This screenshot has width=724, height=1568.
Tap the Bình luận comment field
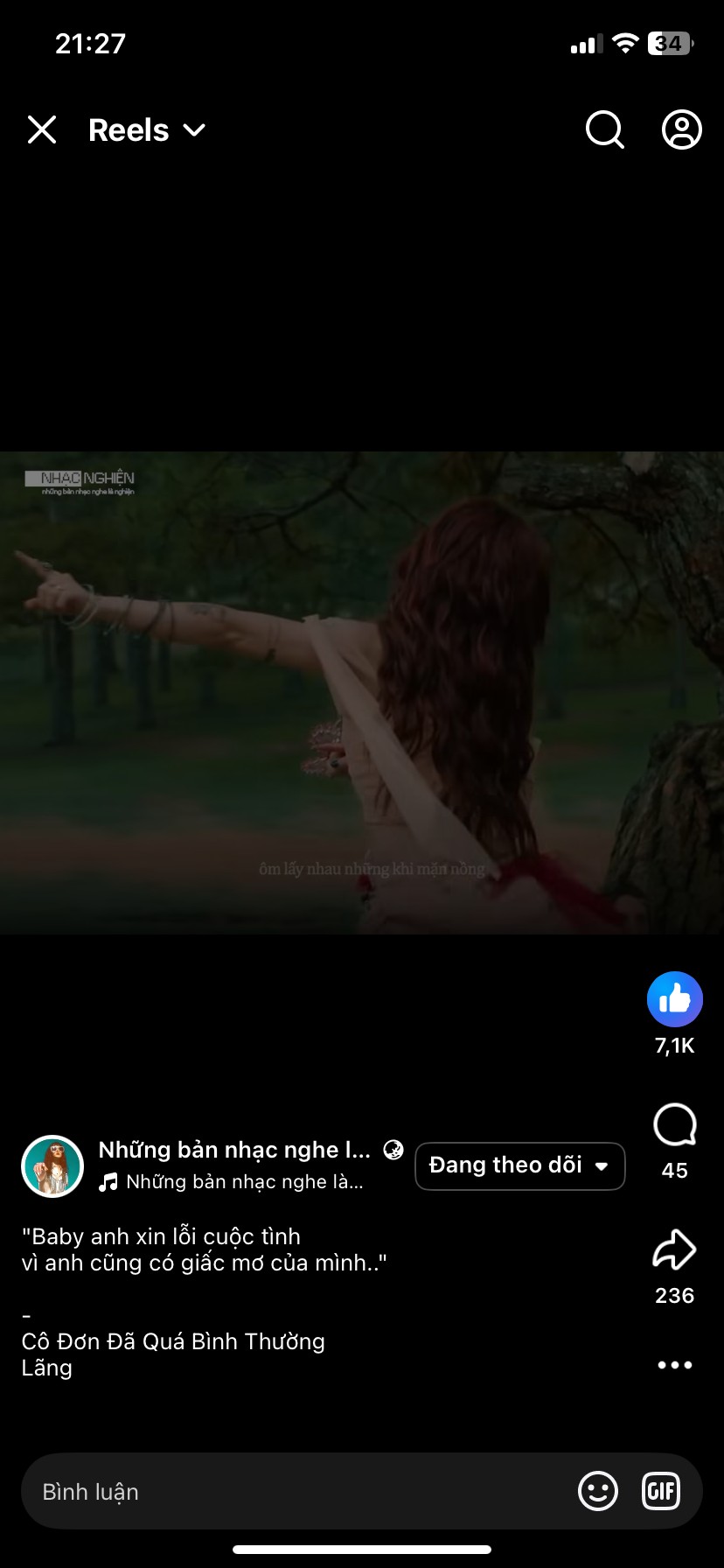(x=297, y=1492)
